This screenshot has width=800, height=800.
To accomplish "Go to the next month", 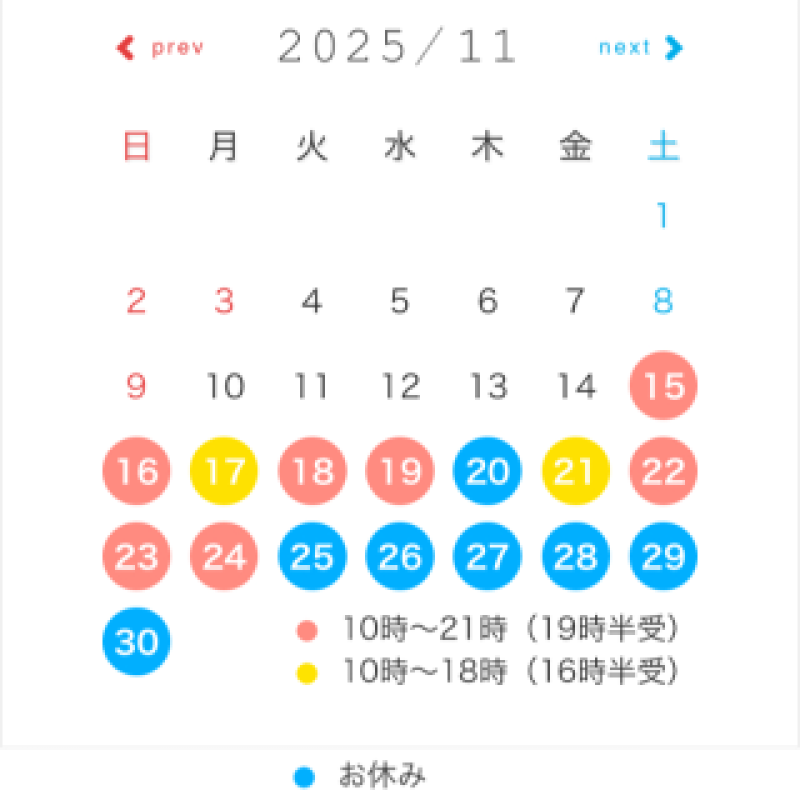I will (640, 48).
